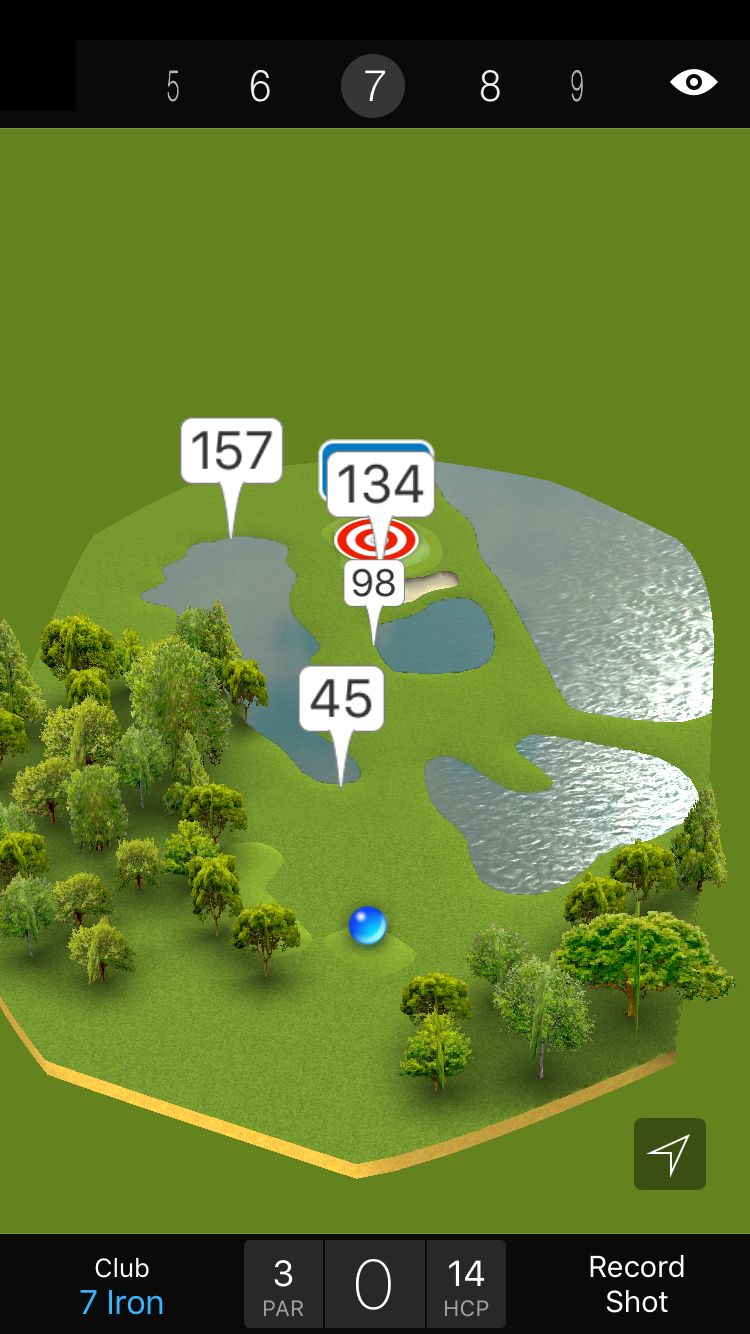The image size is (750, 1334).
Task: Select hole 8
Action: click(x=489, y=87)
